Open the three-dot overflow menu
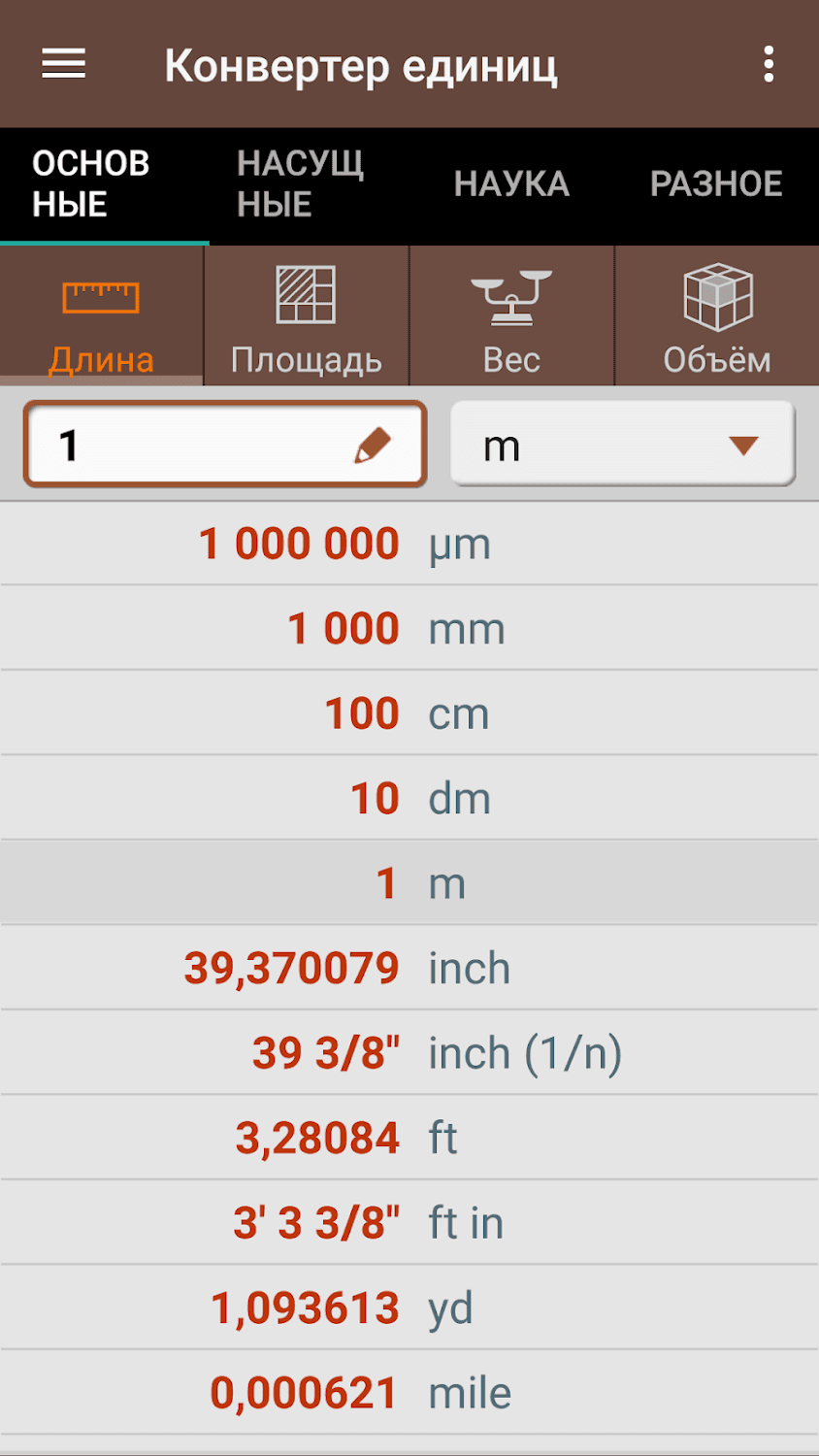The height and width of the screenshot is (1456, 819). tap(769, 65)
